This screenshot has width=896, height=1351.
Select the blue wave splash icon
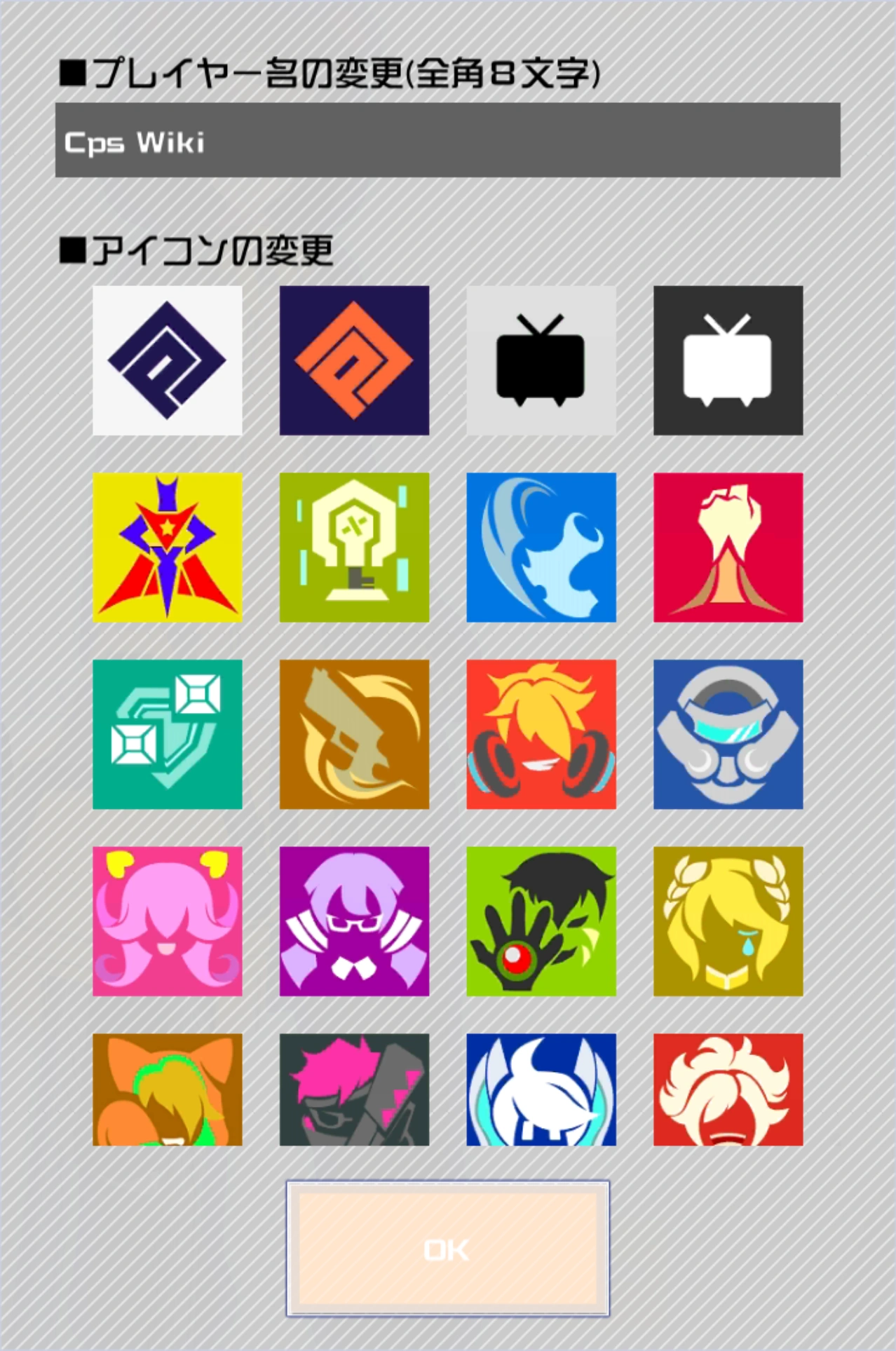click(541, 548)
